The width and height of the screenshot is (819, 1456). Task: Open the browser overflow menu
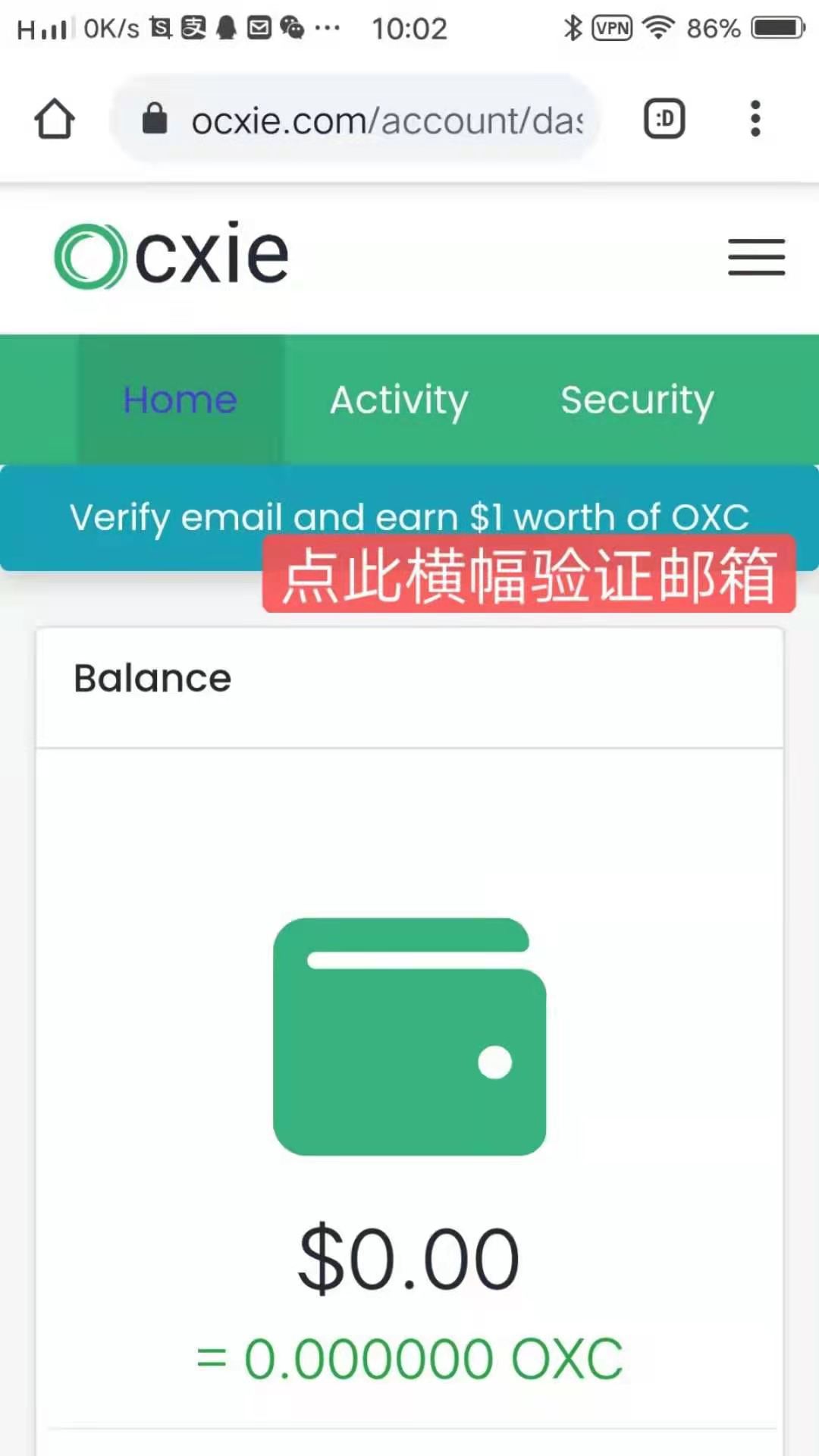(755, 119)
